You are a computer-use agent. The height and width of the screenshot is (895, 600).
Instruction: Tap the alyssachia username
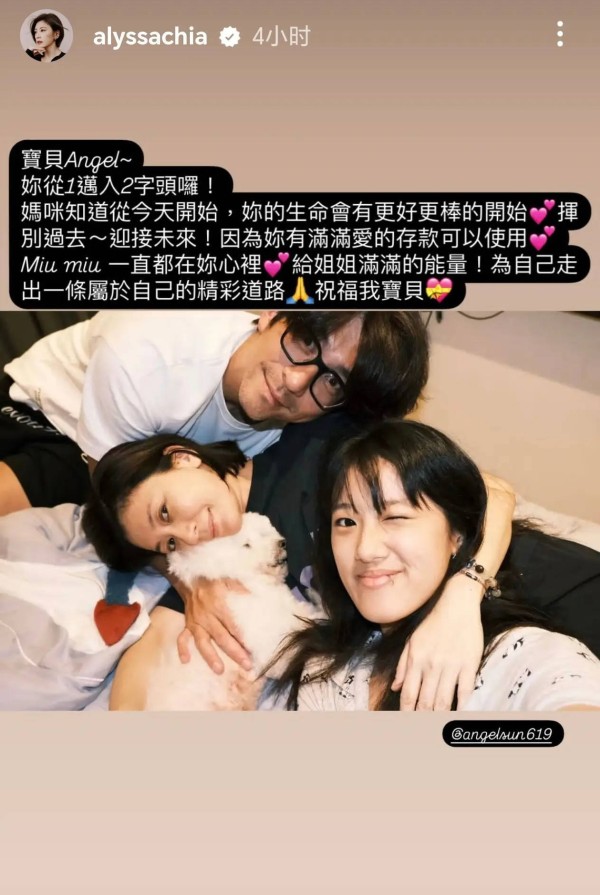point(150,37)
